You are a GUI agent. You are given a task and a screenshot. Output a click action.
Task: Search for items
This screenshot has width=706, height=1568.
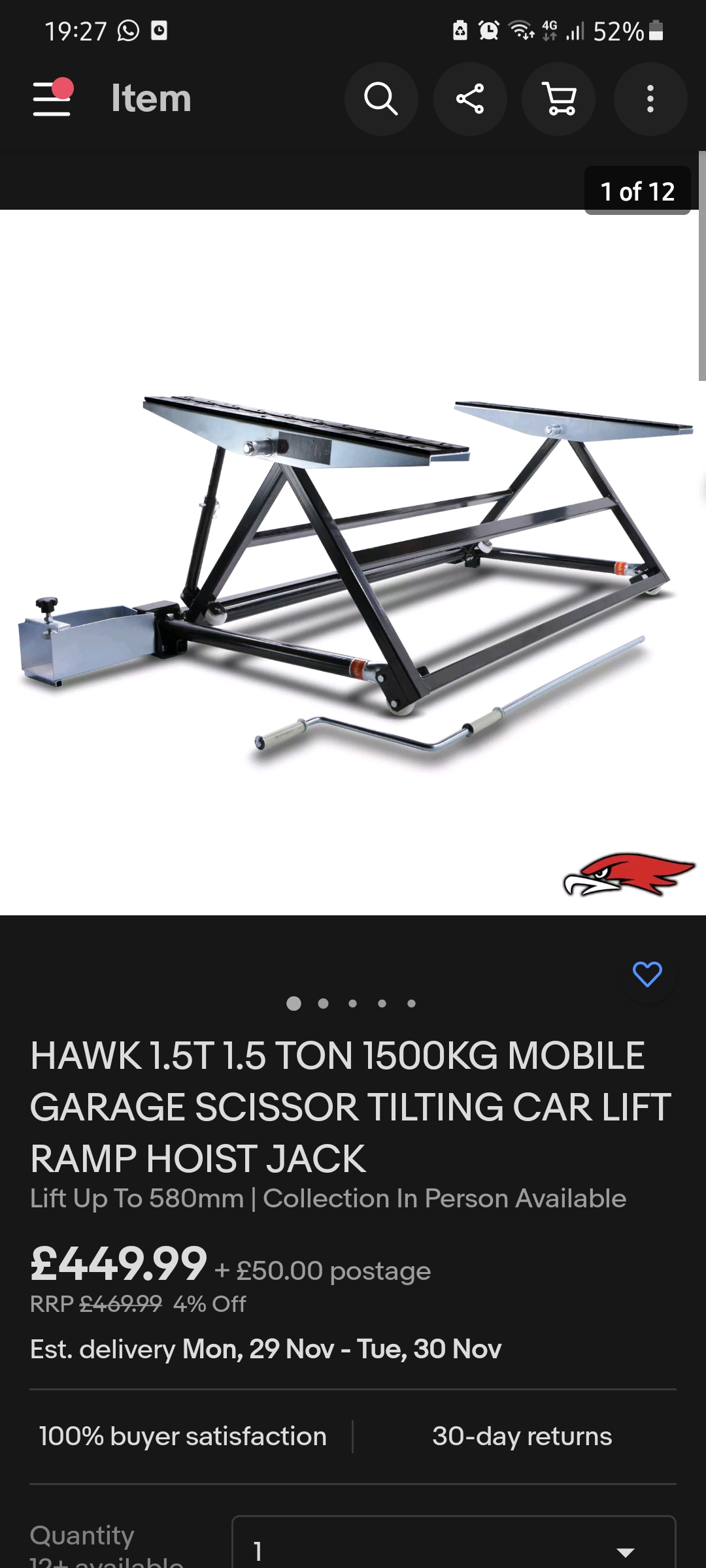coord(381,99)
